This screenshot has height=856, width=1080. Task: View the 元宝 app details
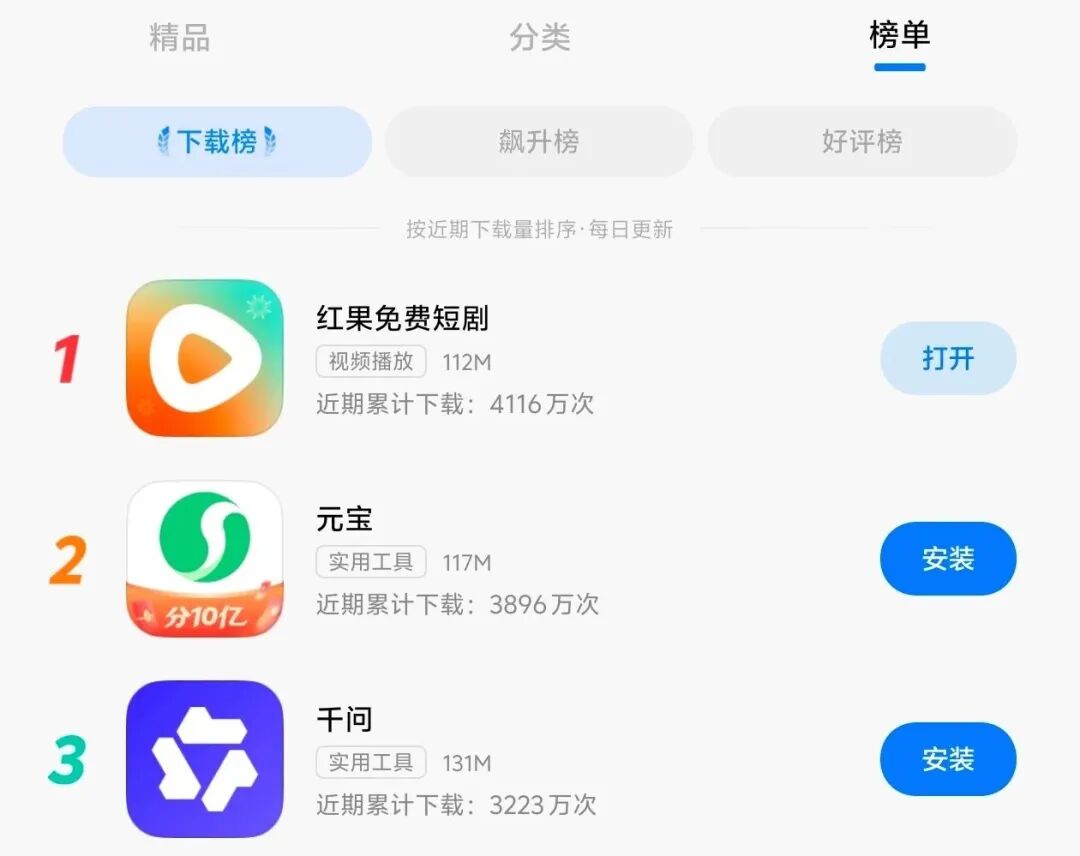coord(345,520)
